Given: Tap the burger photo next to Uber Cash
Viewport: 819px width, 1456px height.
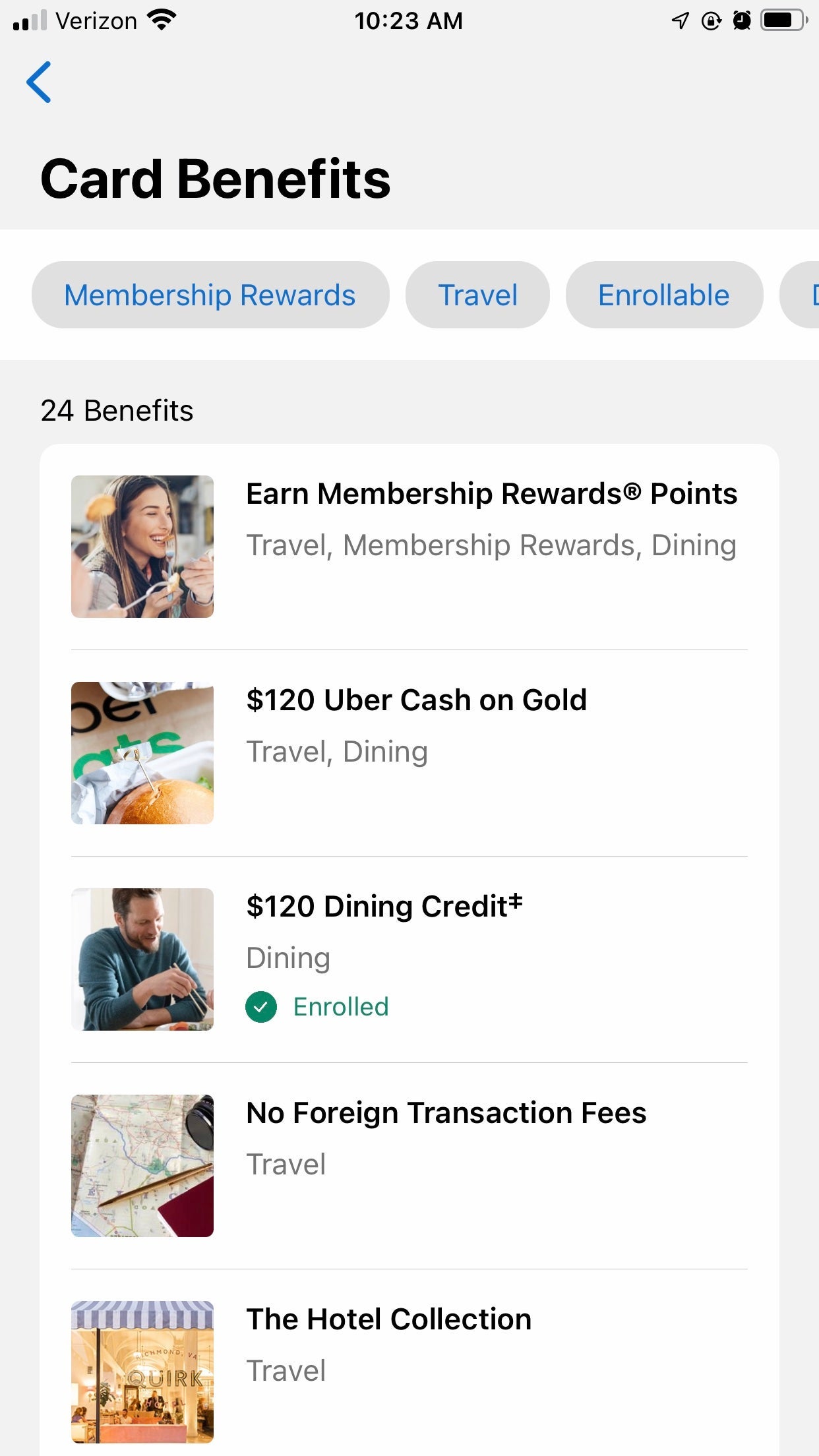Looking at the screenshot, I should pyautogui.click(x=142, y=753).
